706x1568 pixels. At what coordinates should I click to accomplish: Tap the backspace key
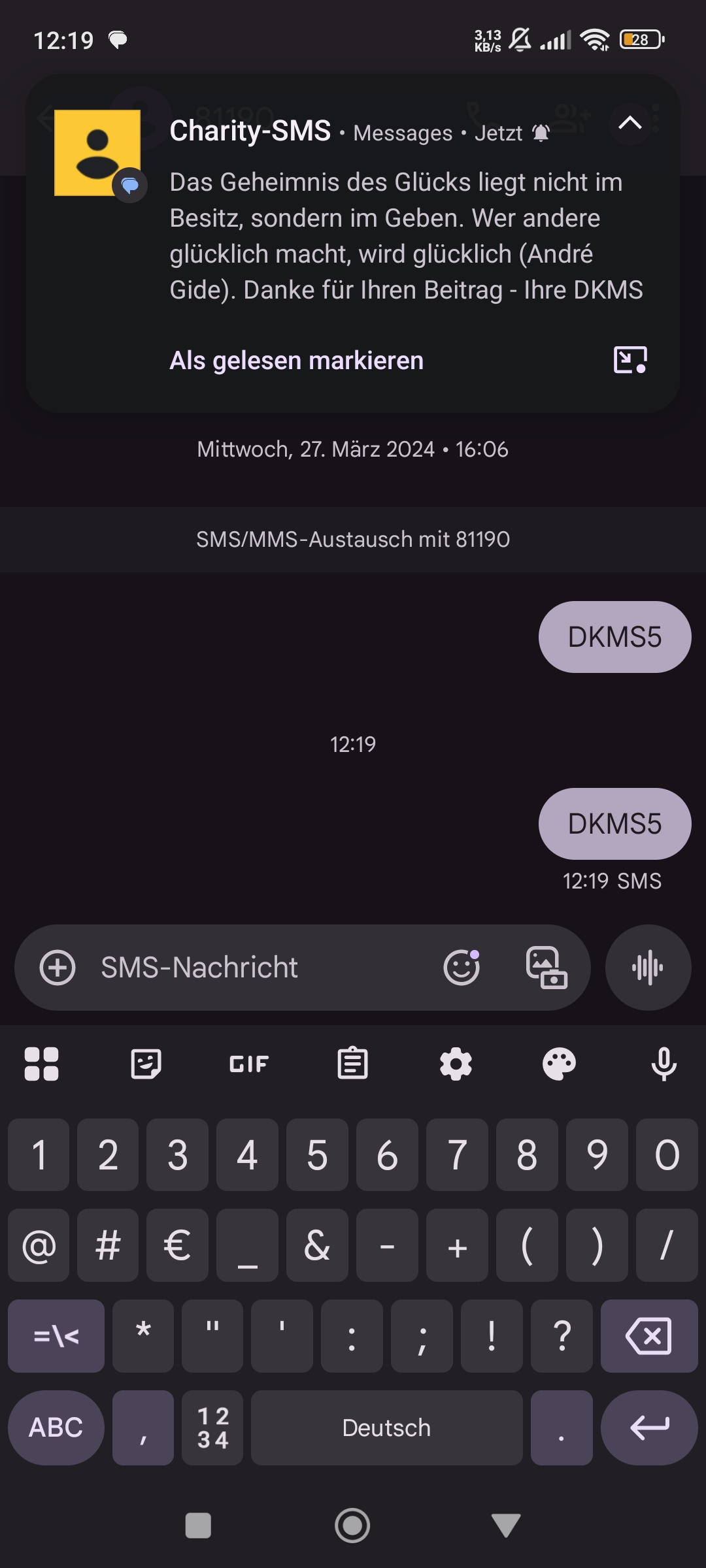point(648,1336)
